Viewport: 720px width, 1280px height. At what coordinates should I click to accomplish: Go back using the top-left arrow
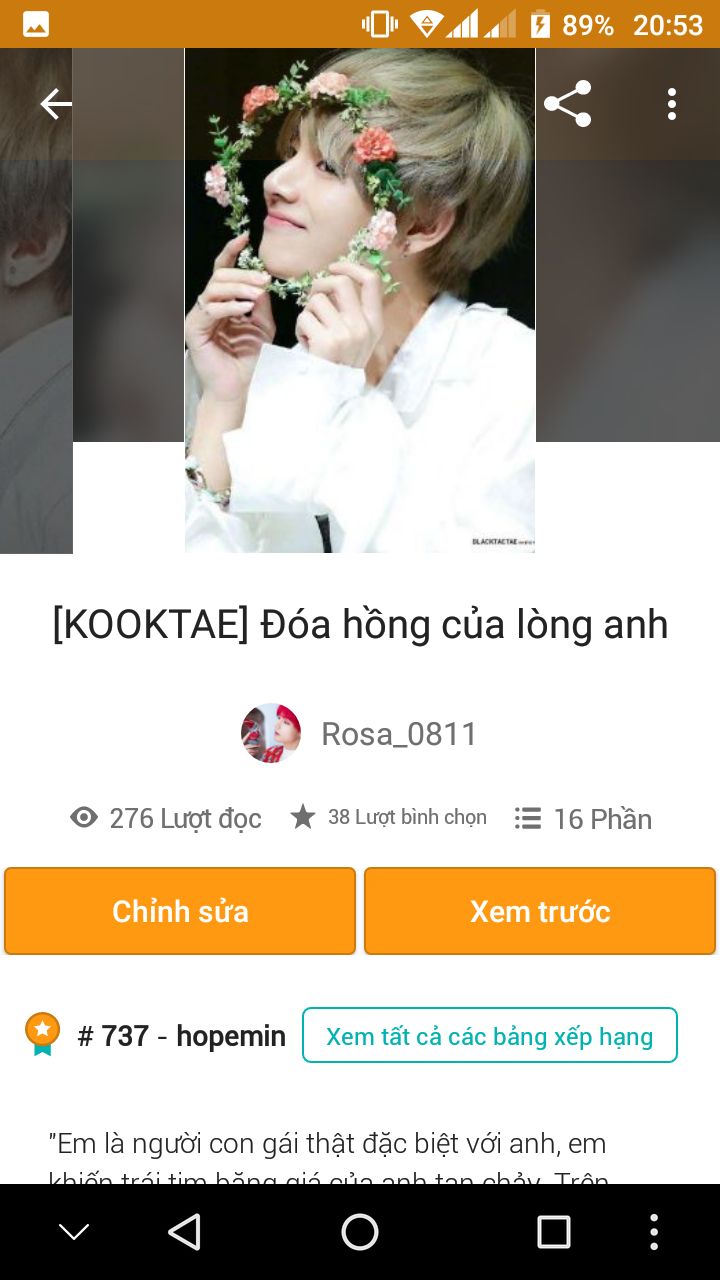(x=56, y=104)
